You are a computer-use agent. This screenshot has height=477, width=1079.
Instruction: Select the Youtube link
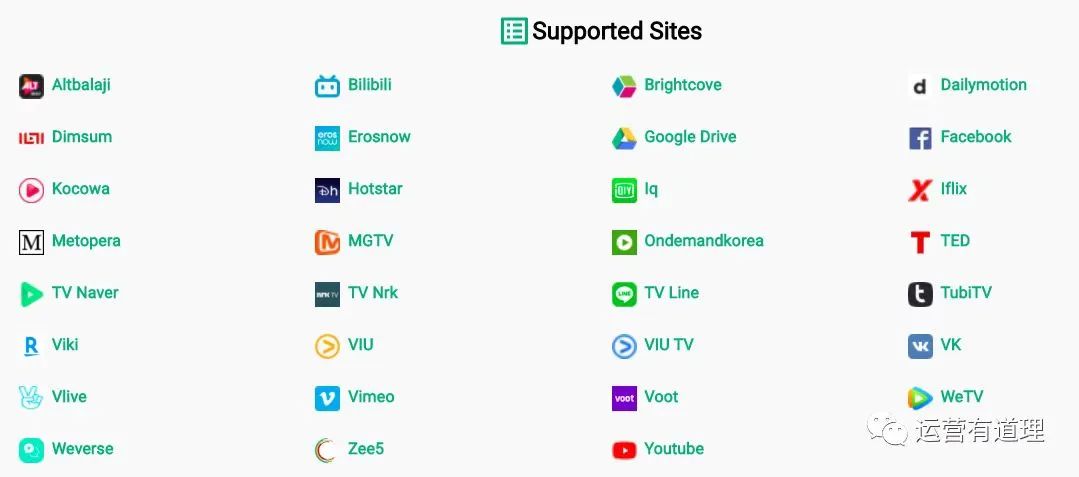(x=673, y=449)
